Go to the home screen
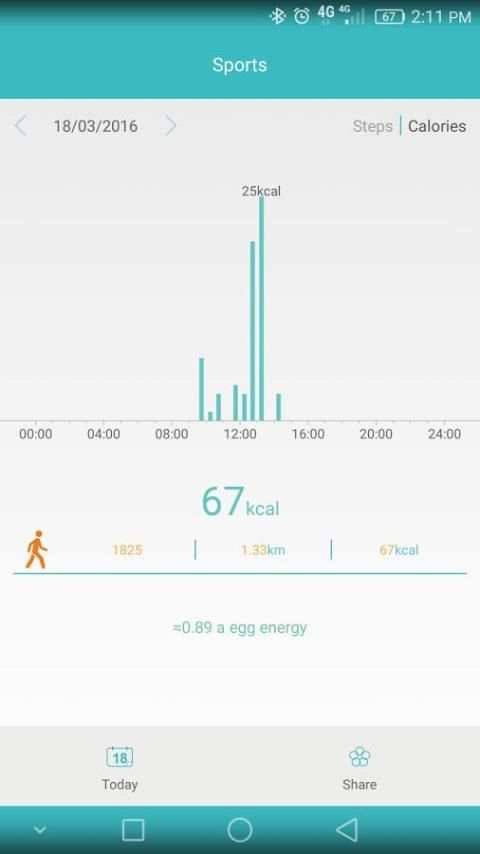 240,830
